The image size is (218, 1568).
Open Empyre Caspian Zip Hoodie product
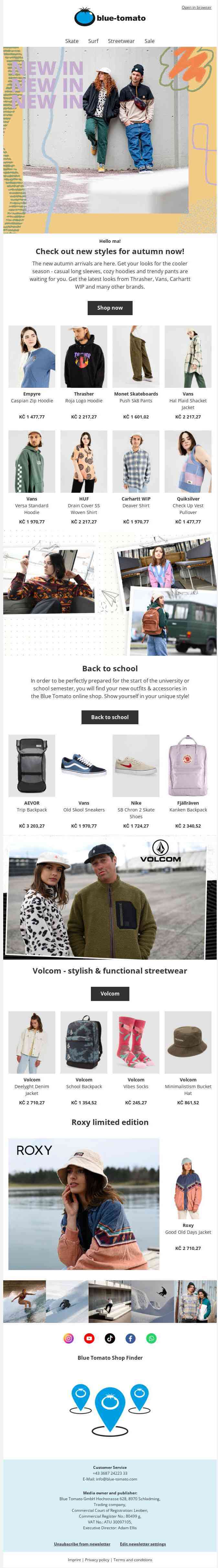coord(32,356)
